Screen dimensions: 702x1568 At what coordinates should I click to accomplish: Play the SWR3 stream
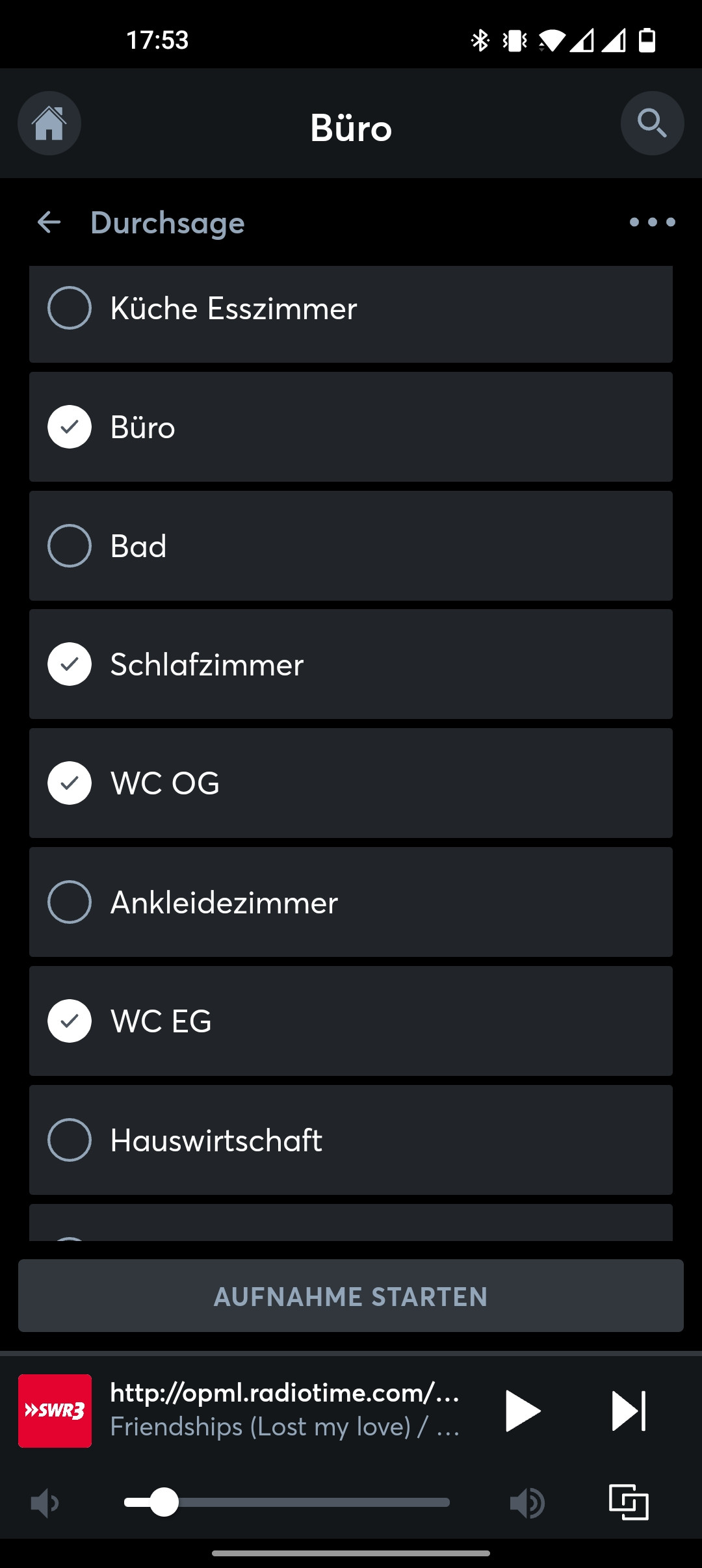522,1411
